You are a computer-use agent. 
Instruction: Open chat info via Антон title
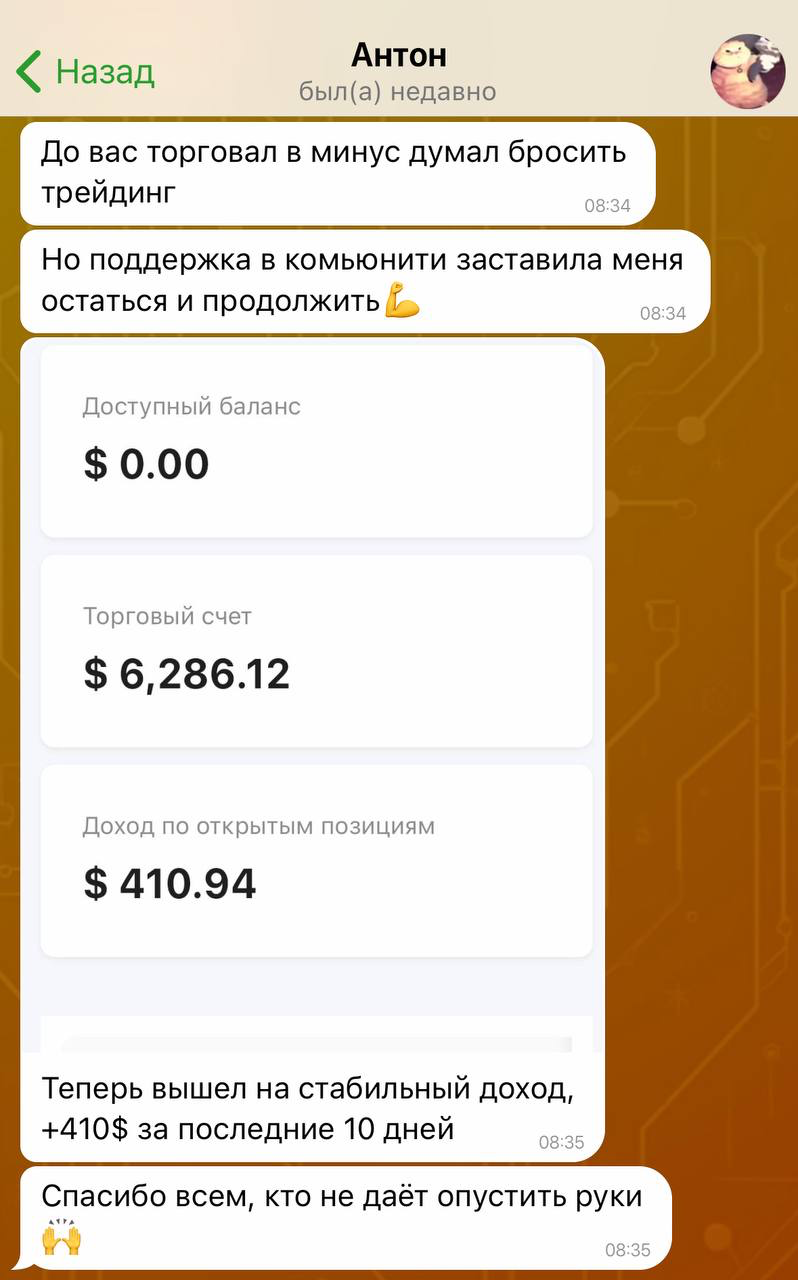(398, 54)
